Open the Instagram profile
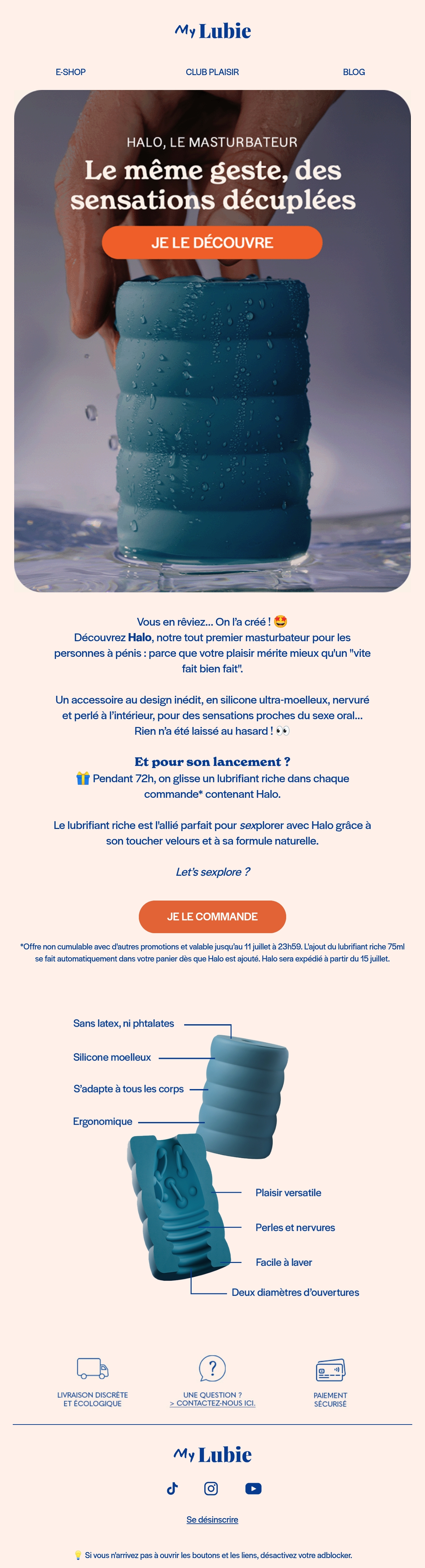The height and width of the screenshot is (1568, 425). (211, 1488)
